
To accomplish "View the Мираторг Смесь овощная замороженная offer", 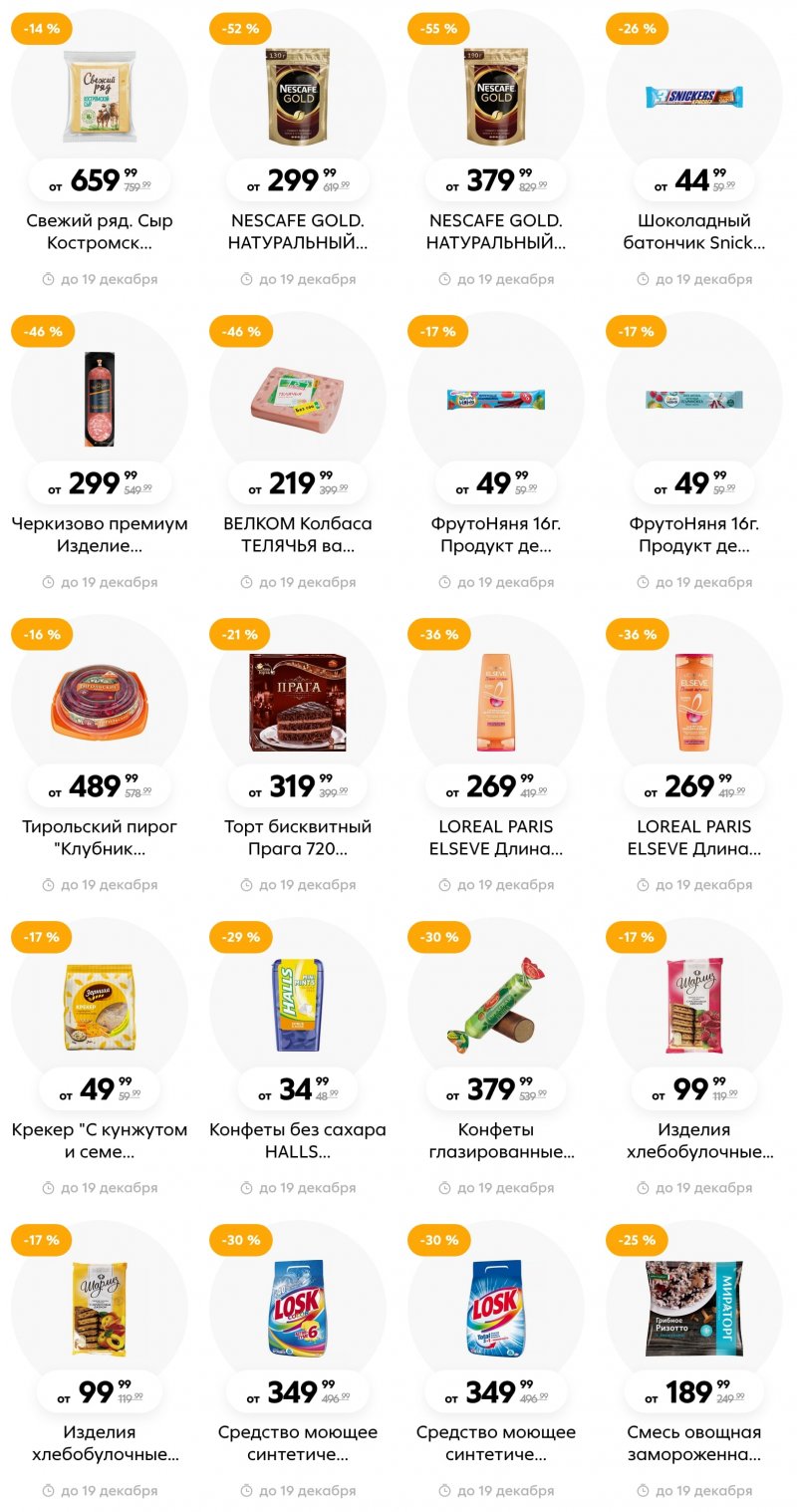I will pos(694,1310).
